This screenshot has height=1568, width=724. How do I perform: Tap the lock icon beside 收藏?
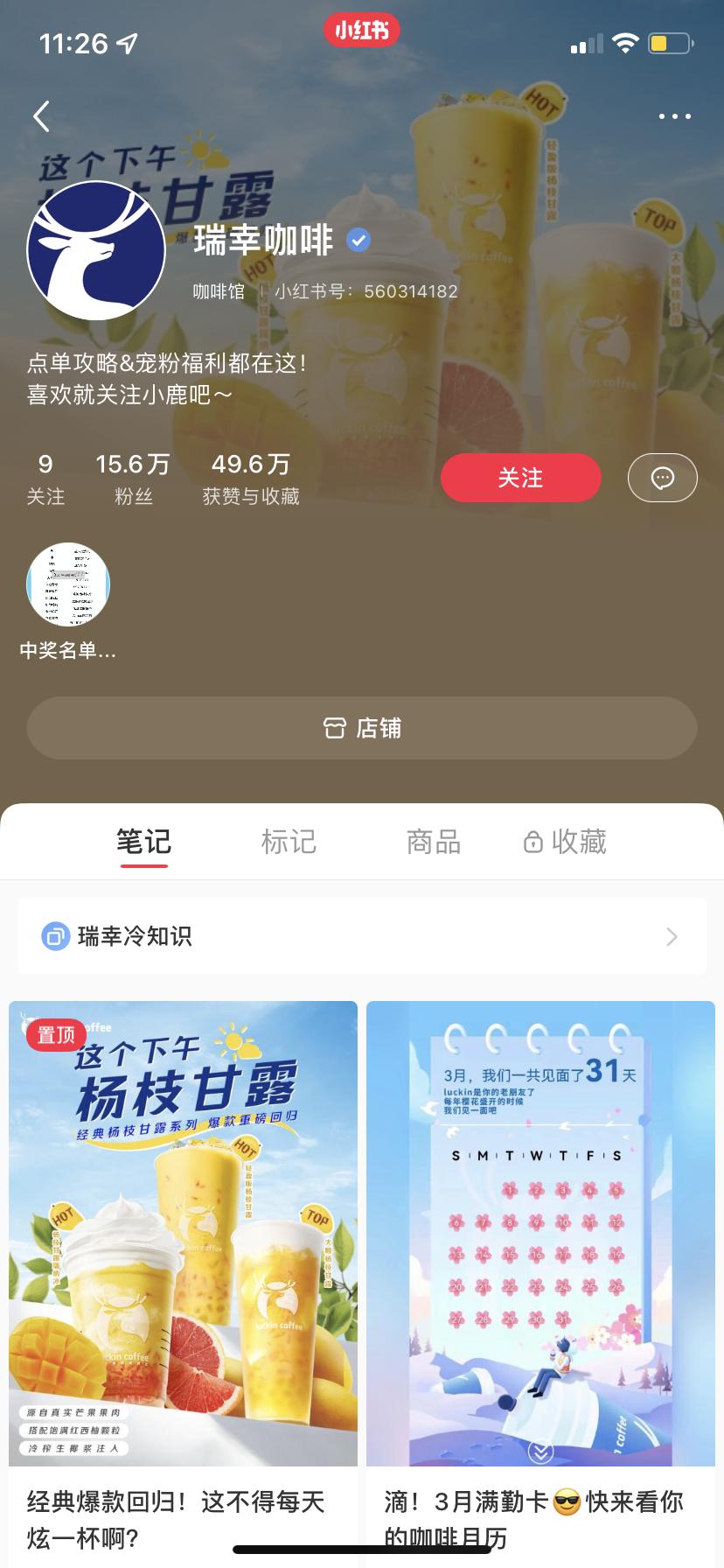(x=531, y=842)
